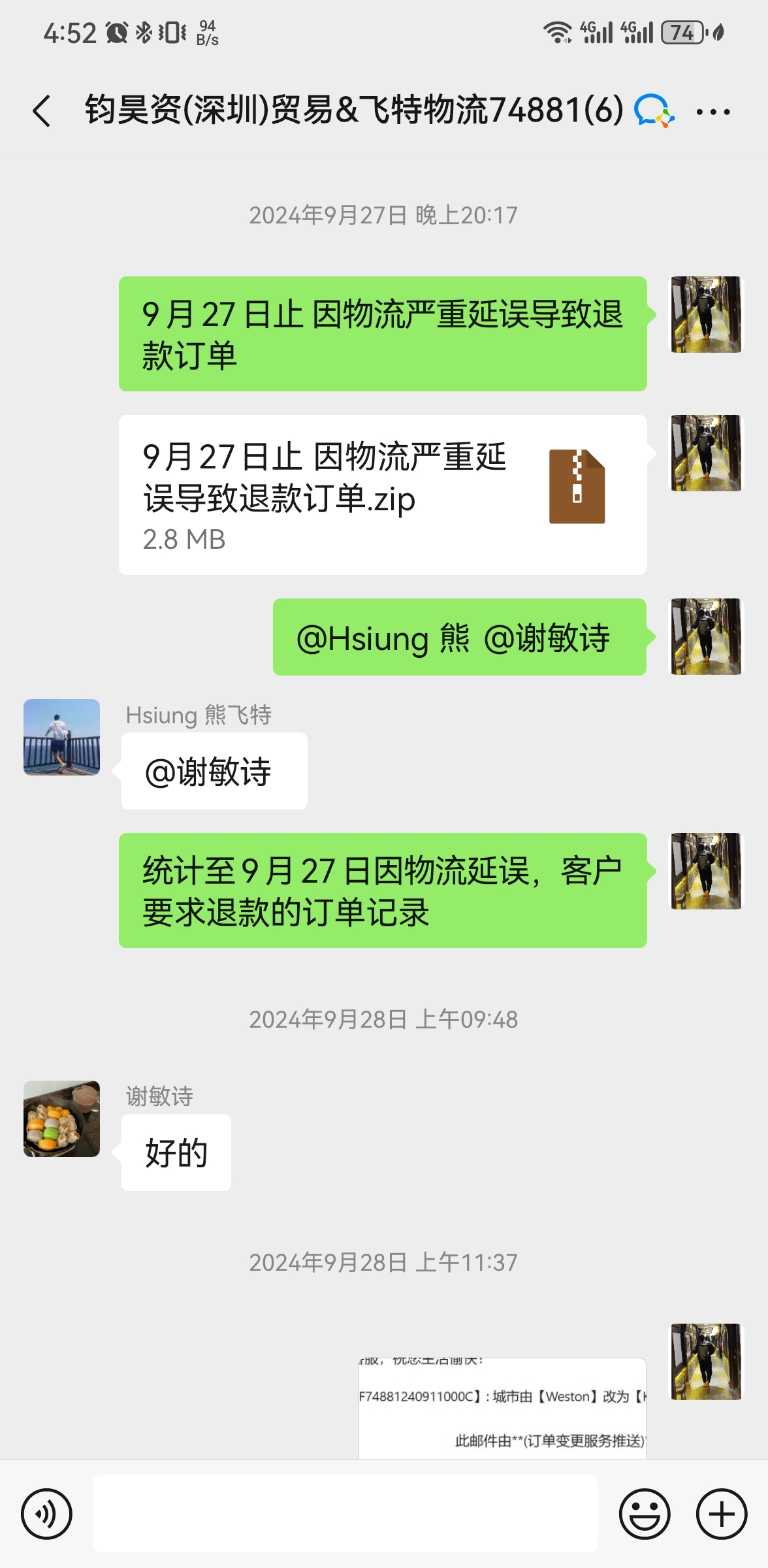Focus the message text input field
Screen dimensions: 768x1568
coord(345,1514)
